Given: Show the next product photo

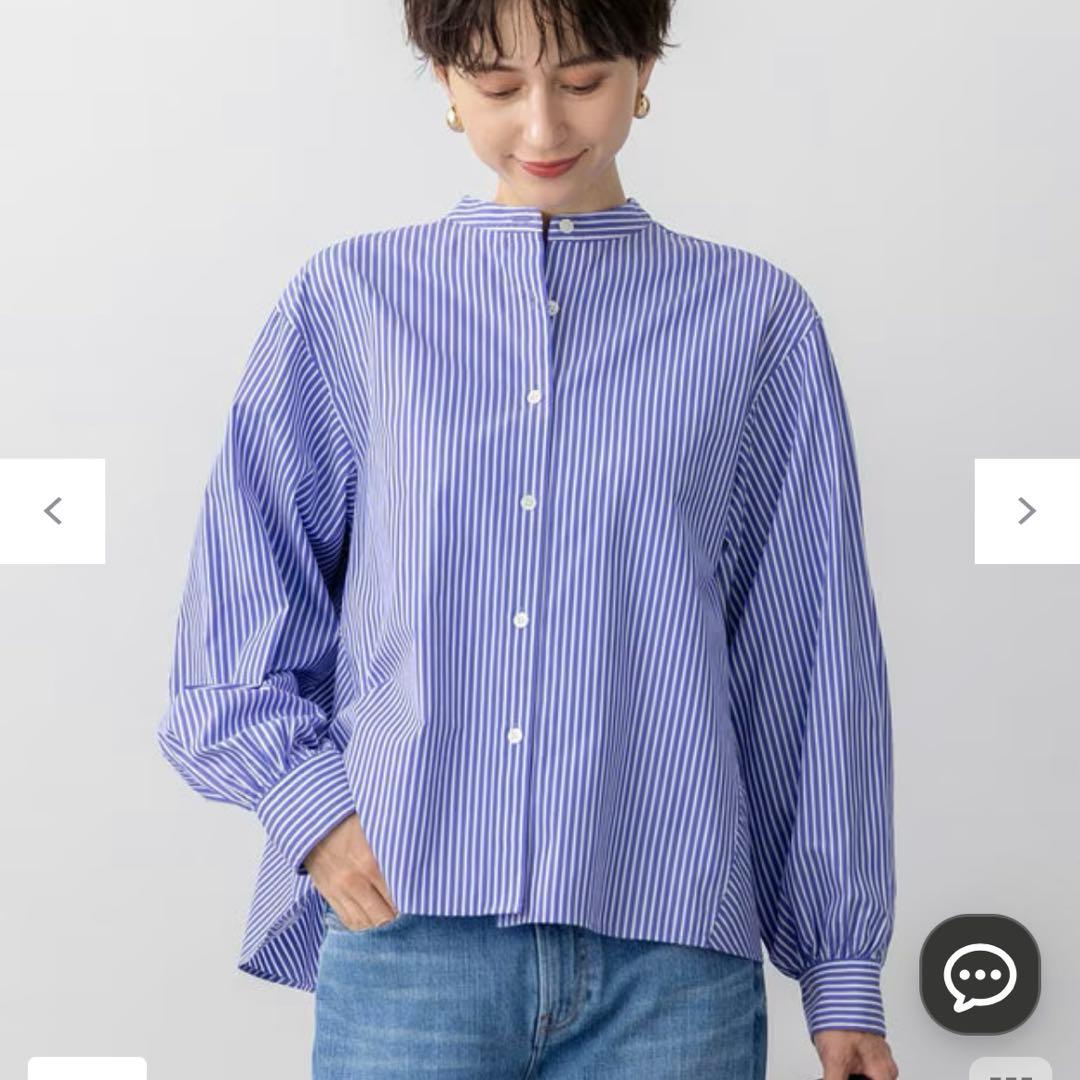Looking at the screenshot, I should [x=1026, y=511].
